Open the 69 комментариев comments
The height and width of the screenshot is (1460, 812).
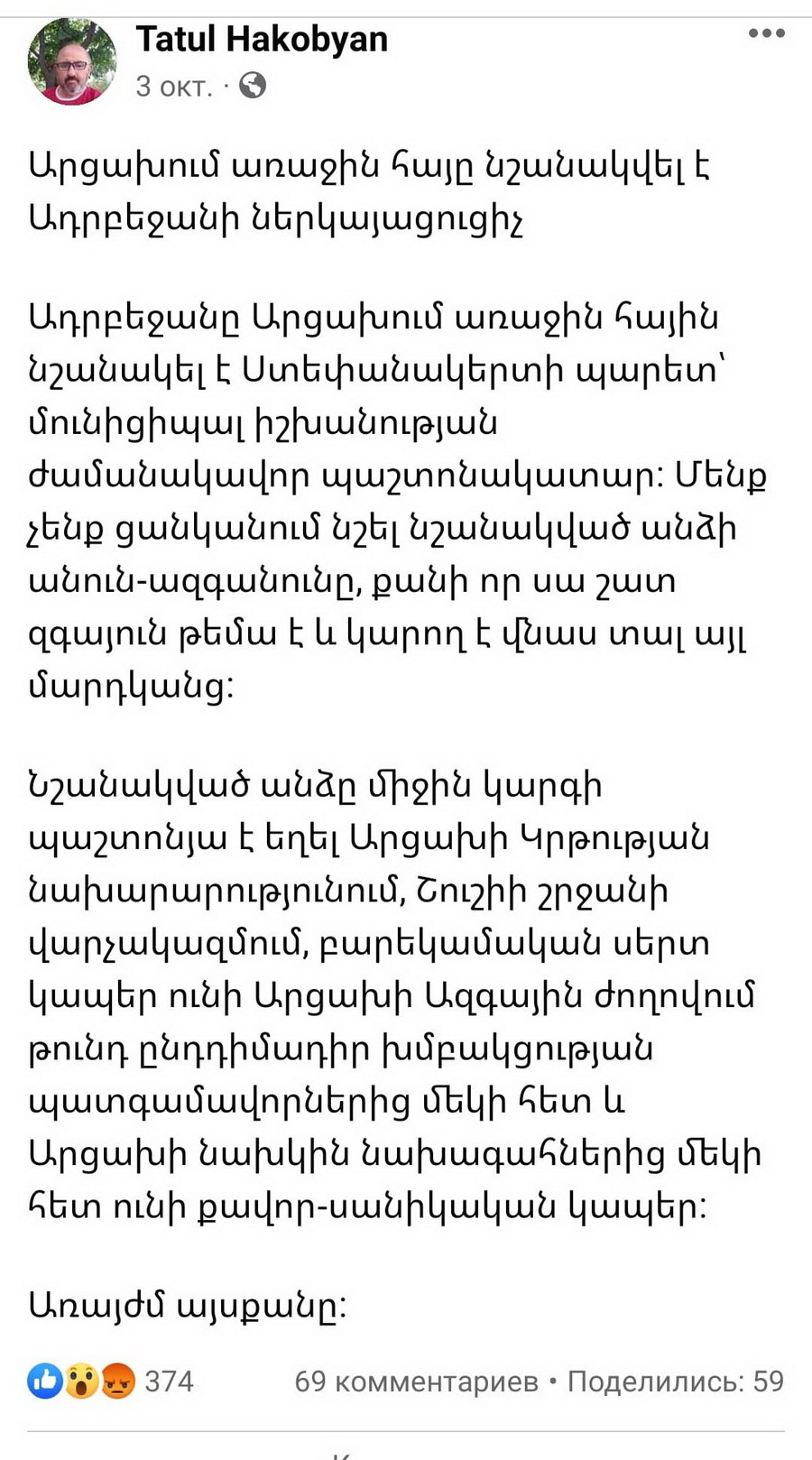[416, 1381]
